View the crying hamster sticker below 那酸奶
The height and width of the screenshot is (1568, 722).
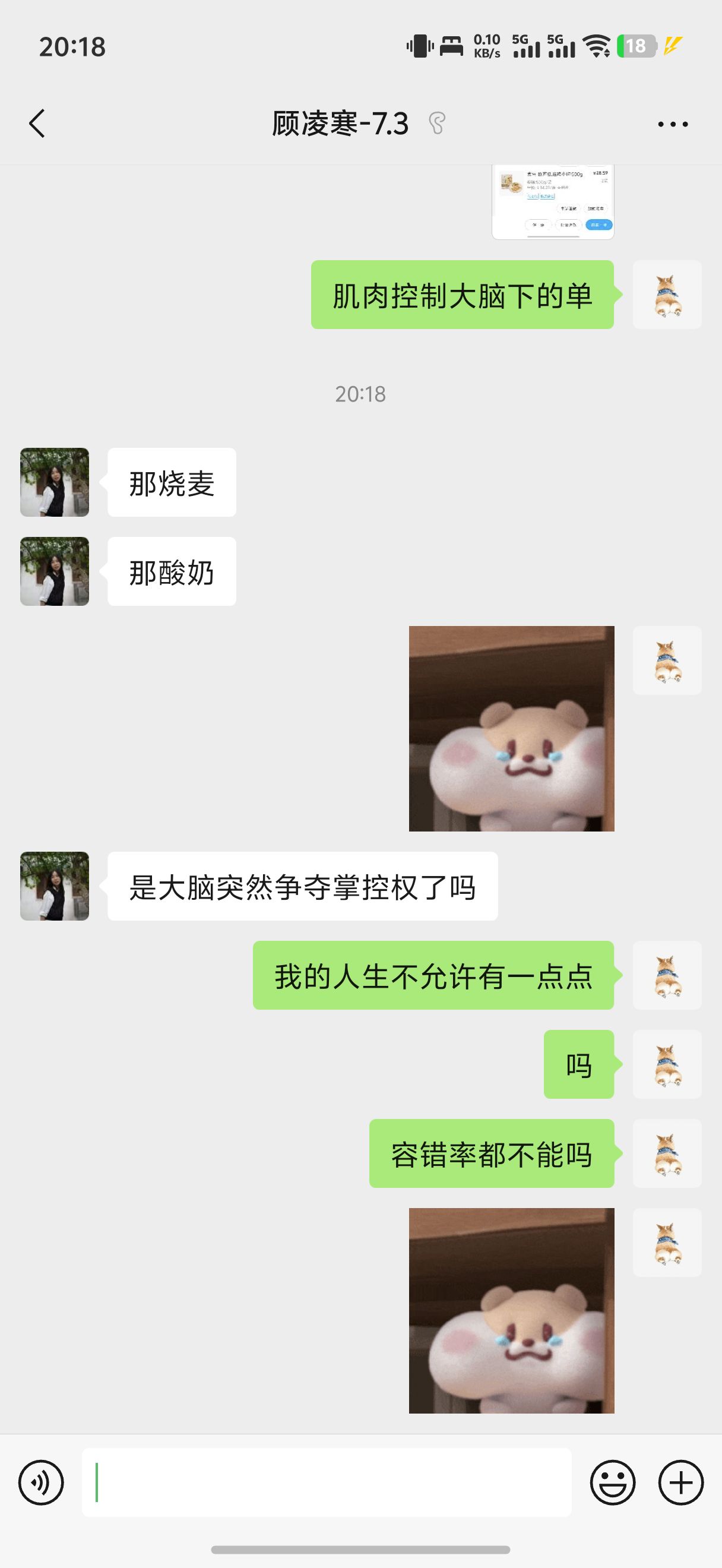[512, 729]
